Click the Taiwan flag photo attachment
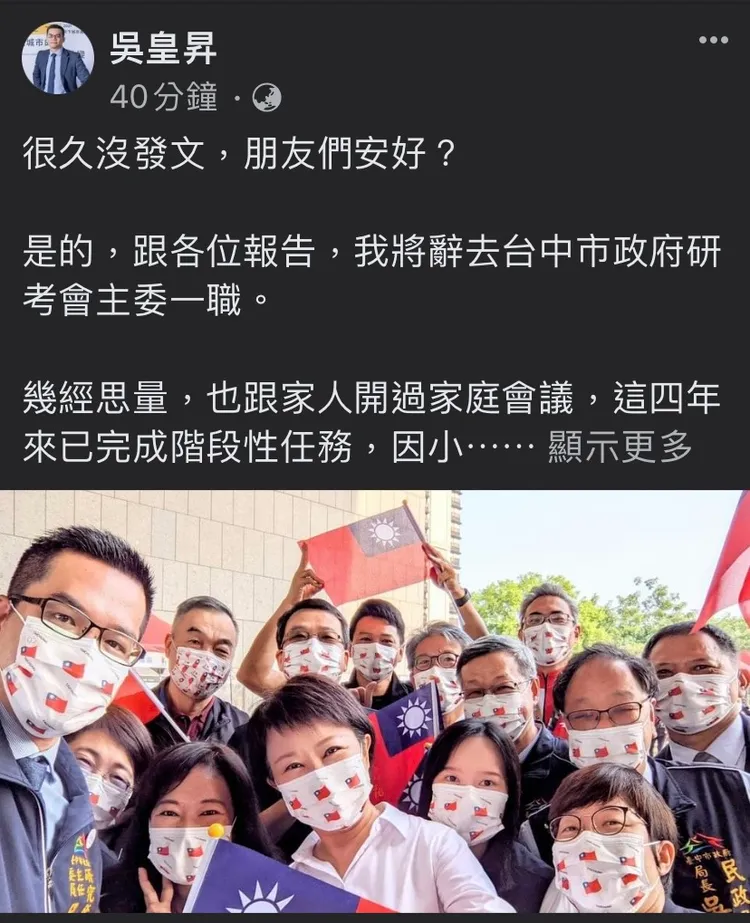The image size is (750, 923). point(375,700)
